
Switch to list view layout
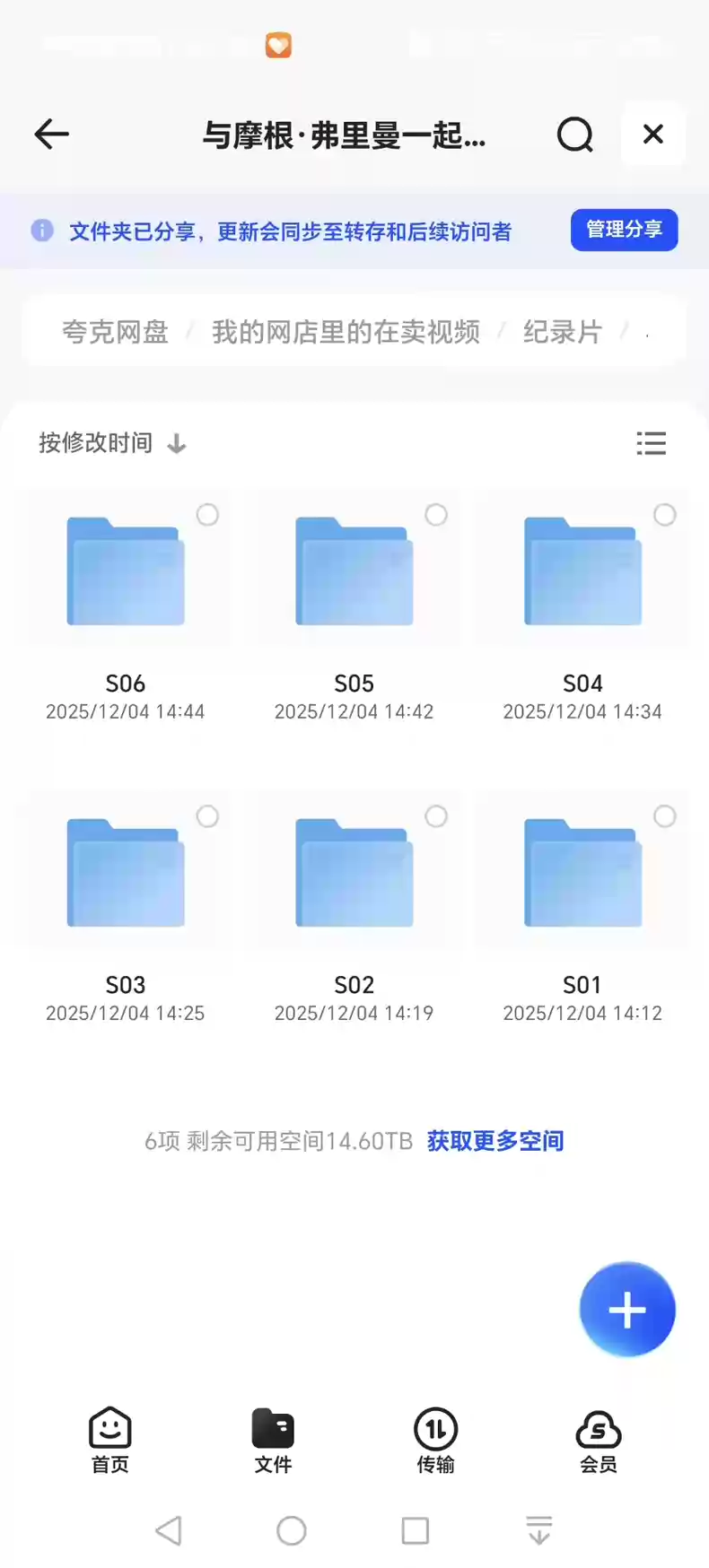click(x=652, y=443)
